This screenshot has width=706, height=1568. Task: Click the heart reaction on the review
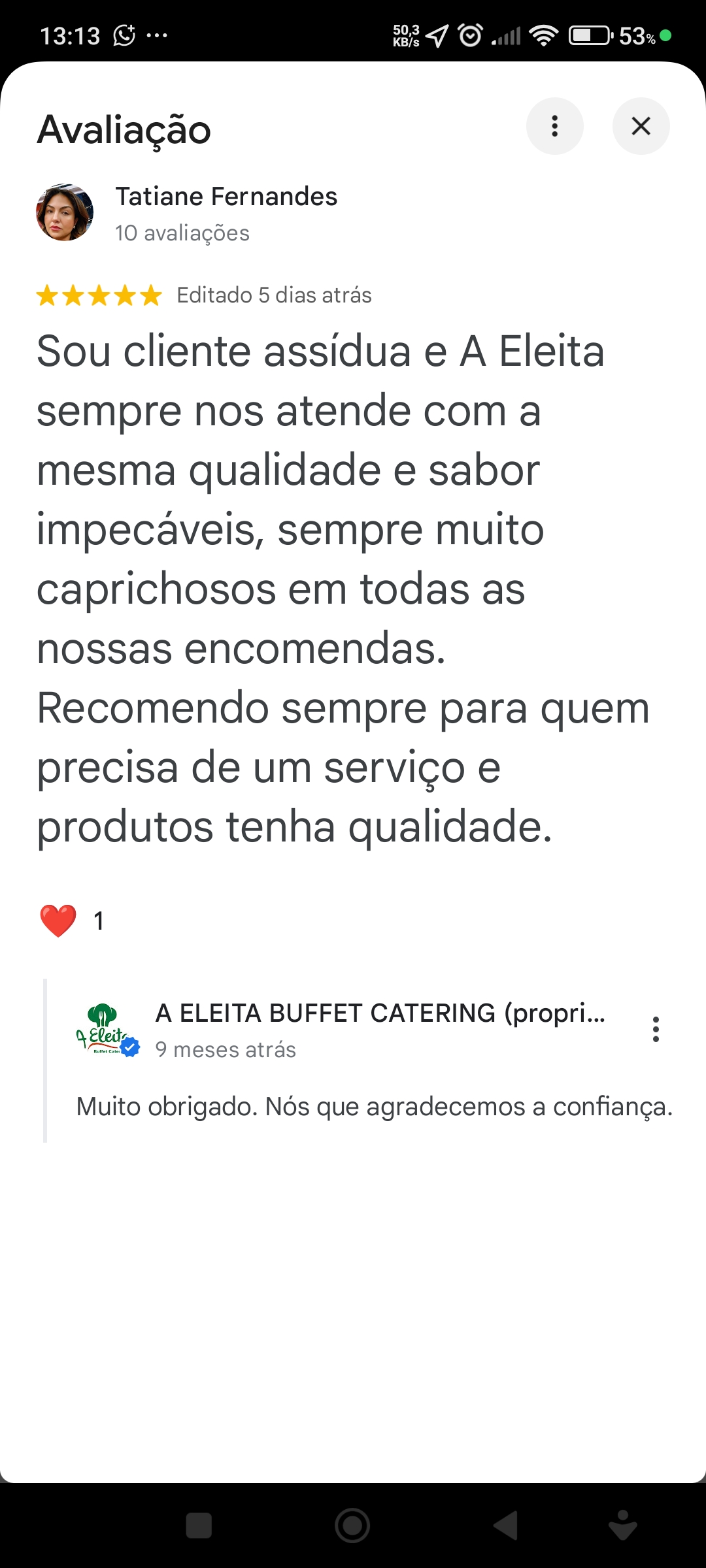pos(58,921)
